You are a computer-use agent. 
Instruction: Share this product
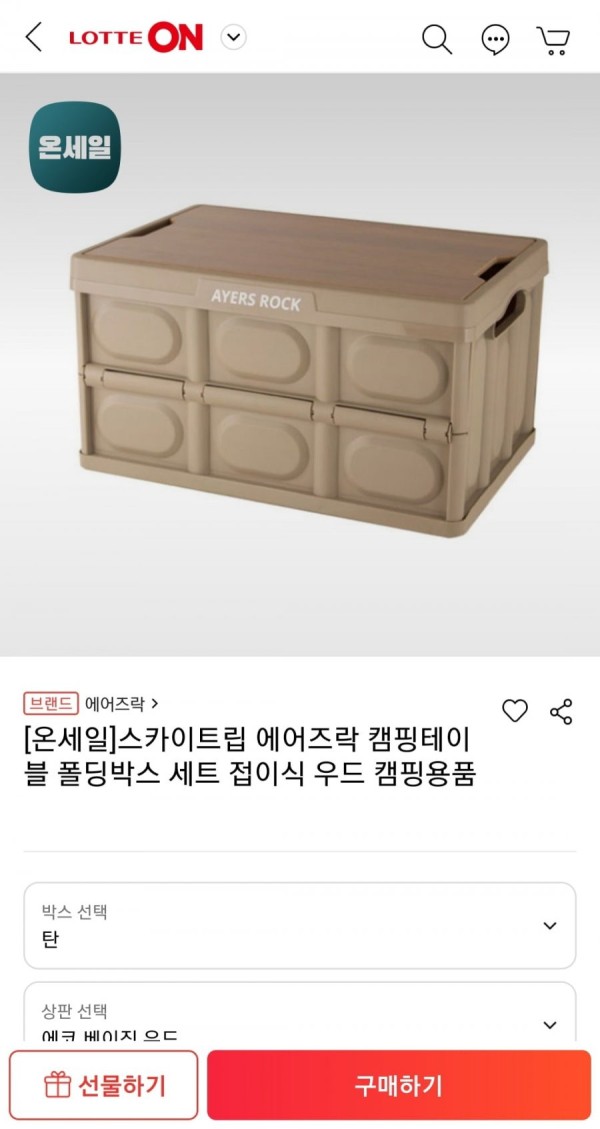pyautogui.click(x=561, y=711)
